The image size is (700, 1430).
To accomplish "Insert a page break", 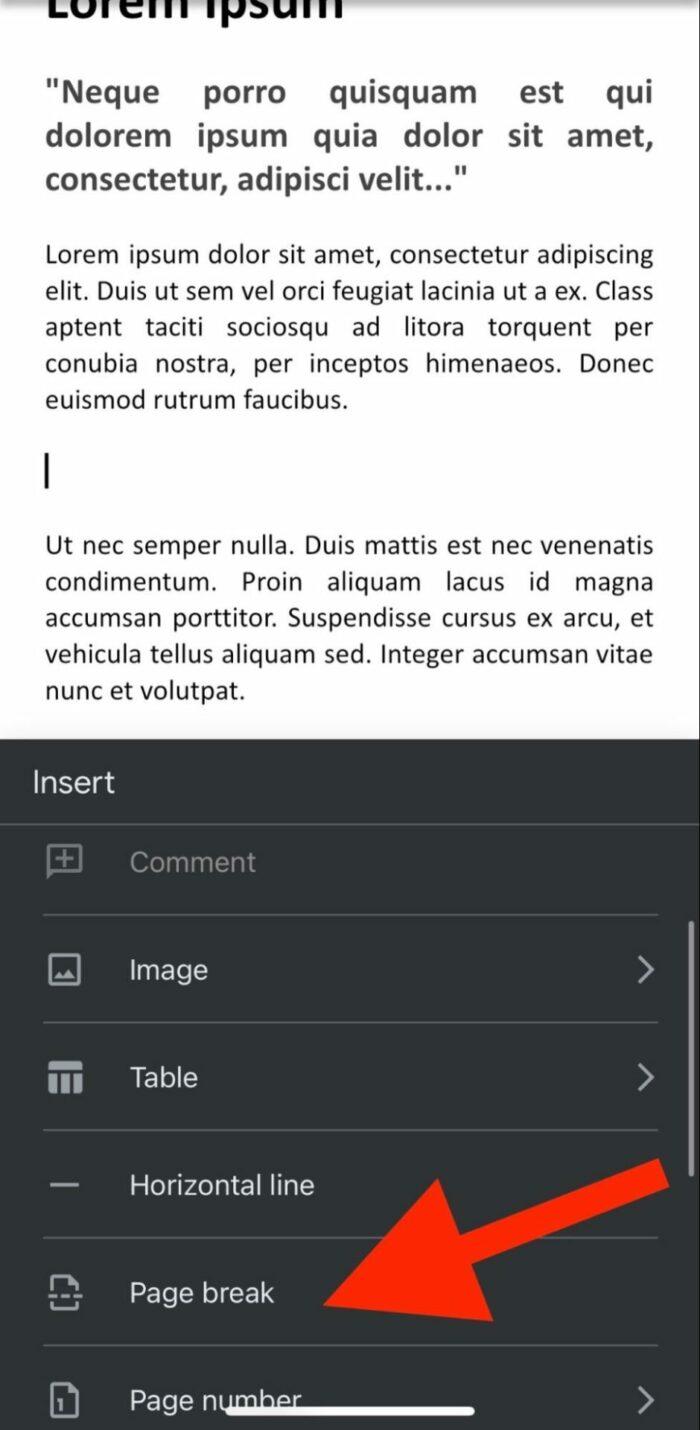I will (x=201, y=1293).
